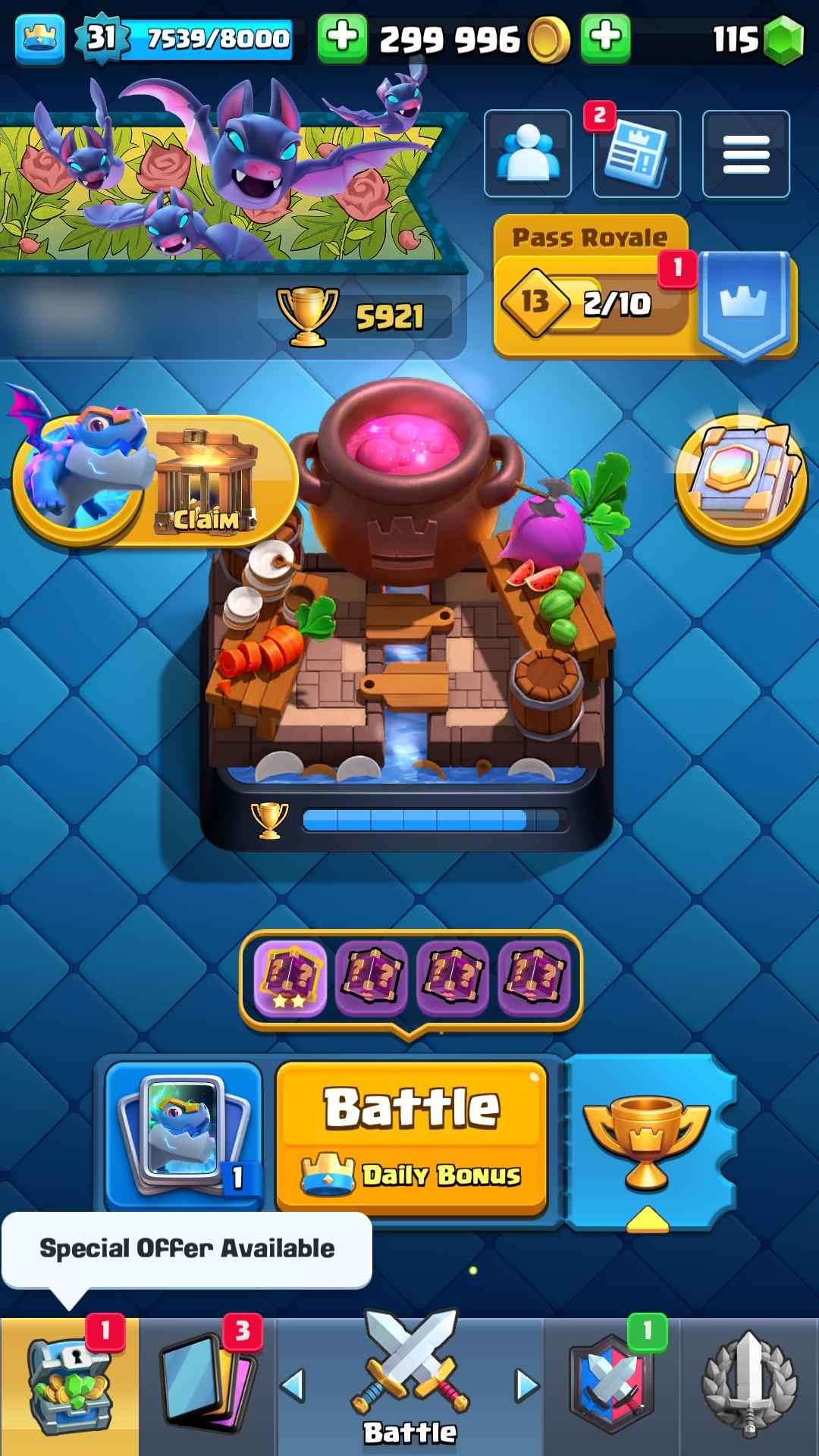
Task: Open the friends social icon
Action: coord(528,154)
